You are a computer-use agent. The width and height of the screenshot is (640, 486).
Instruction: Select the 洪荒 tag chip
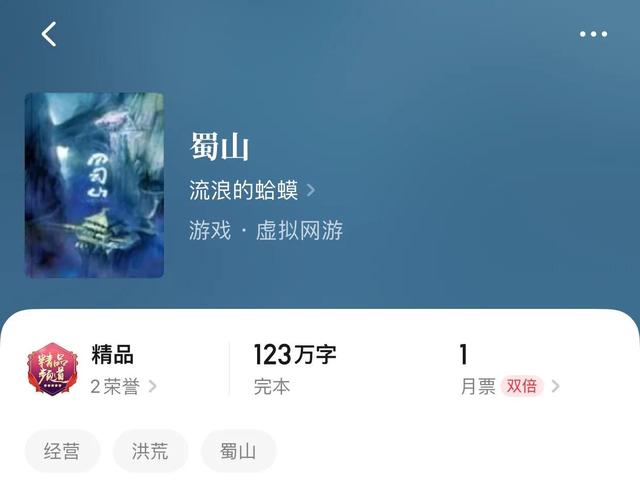point(150,451)
